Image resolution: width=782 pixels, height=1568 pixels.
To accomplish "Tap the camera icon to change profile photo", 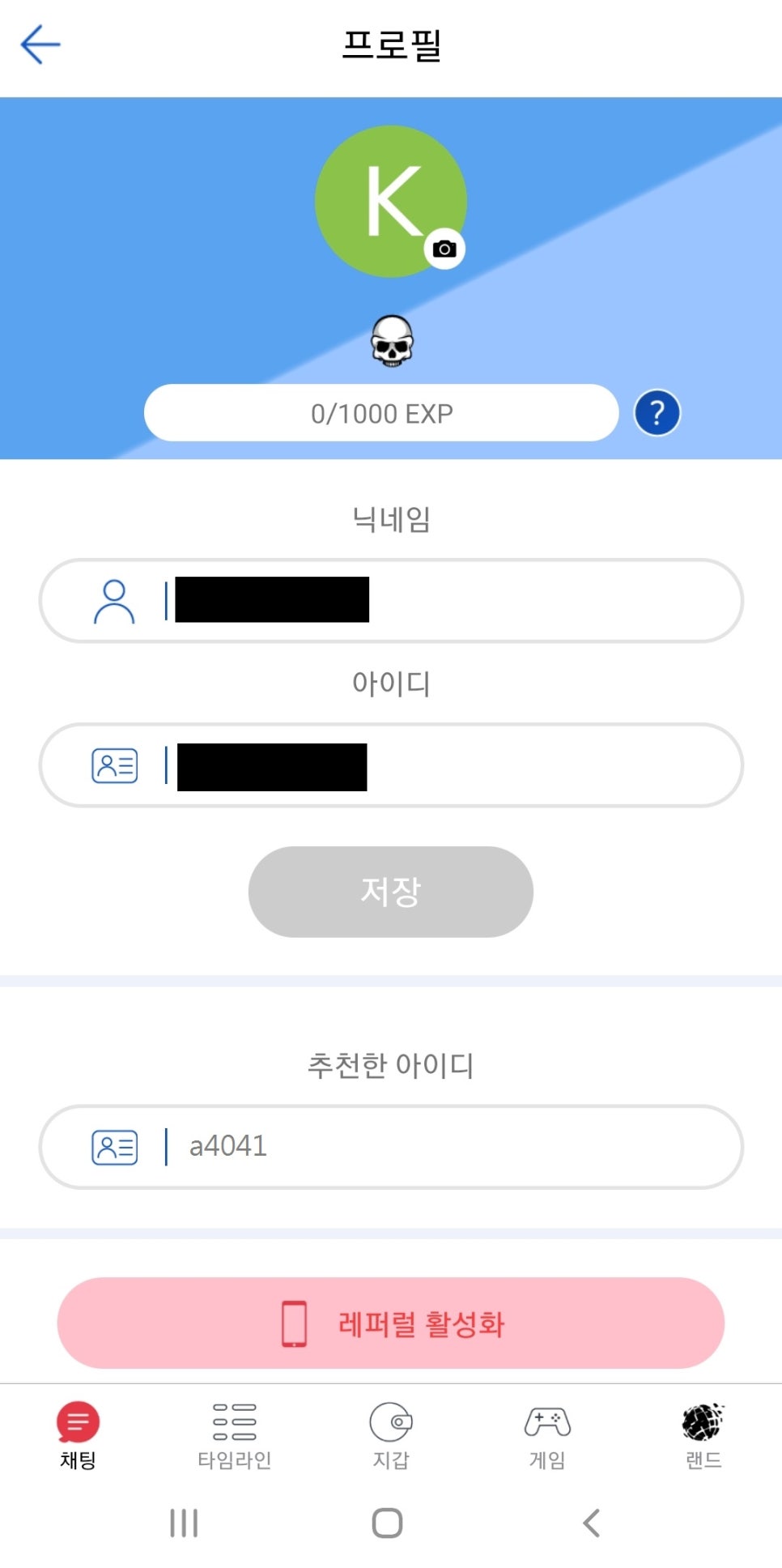I will (x=444, y=249).
